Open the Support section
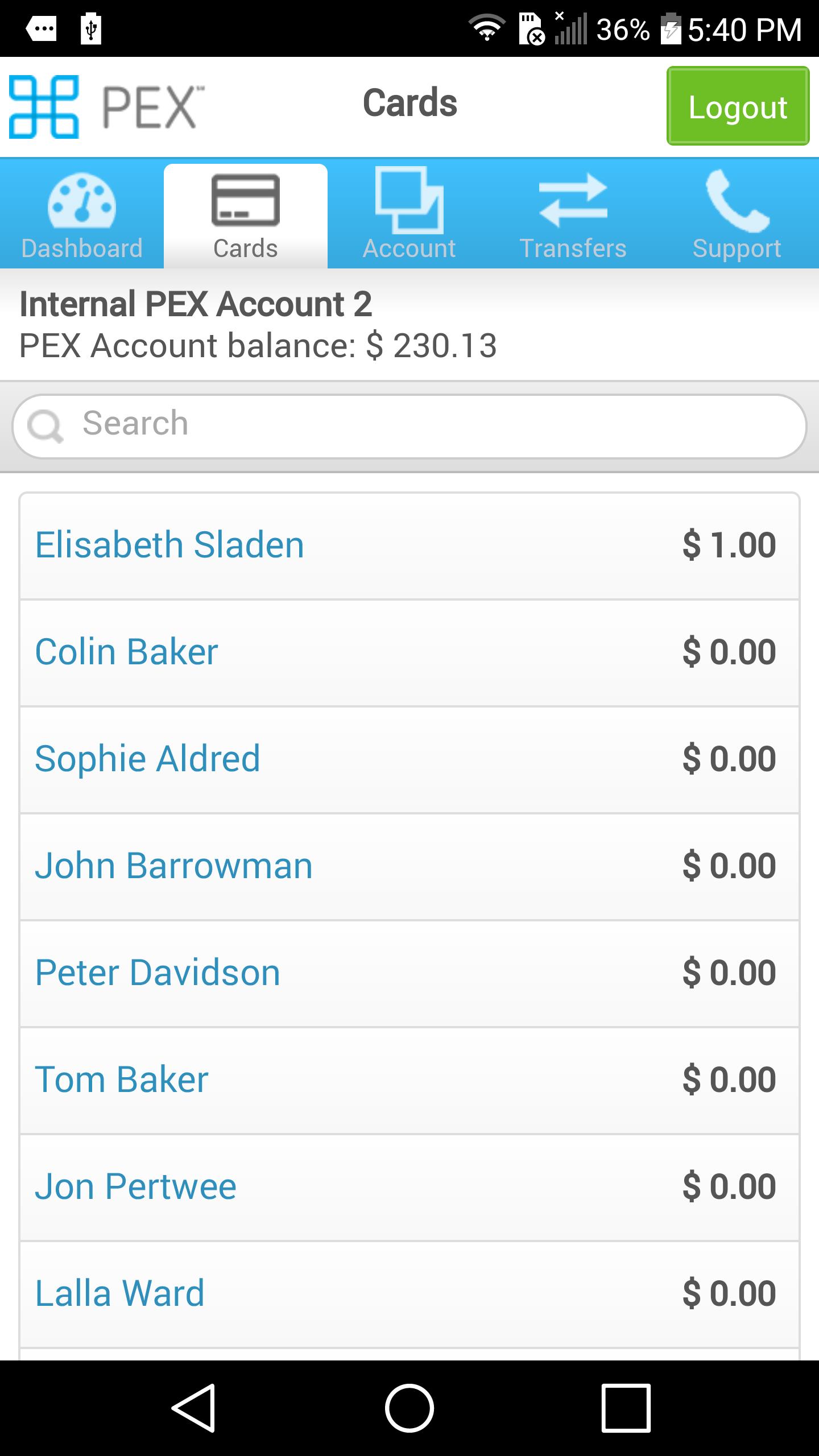 [737, 216]
